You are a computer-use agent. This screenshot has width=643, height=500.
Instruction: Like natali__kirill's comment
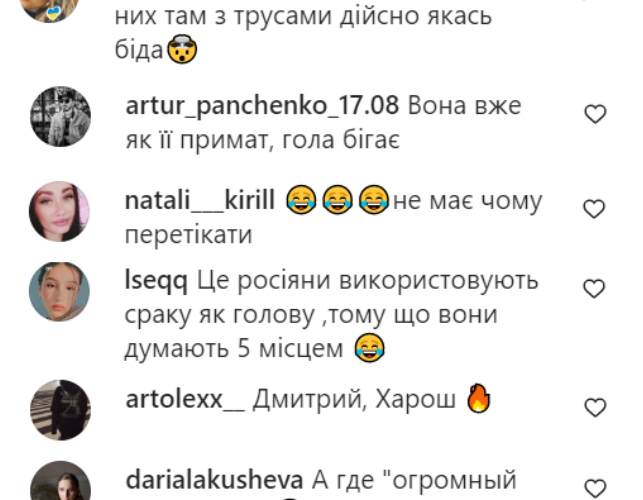[595, 209]
